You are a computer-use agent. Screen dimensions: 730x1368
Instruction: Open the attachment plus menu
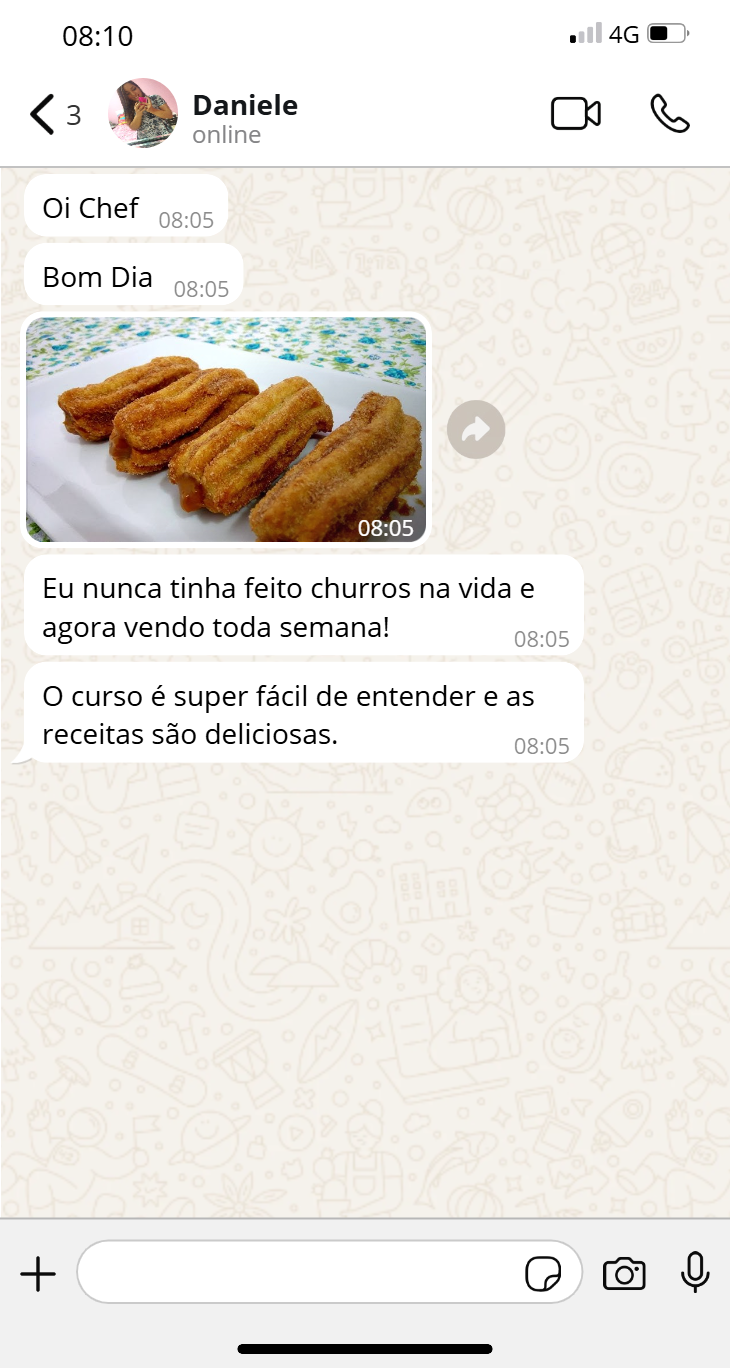coord(38,1274)
